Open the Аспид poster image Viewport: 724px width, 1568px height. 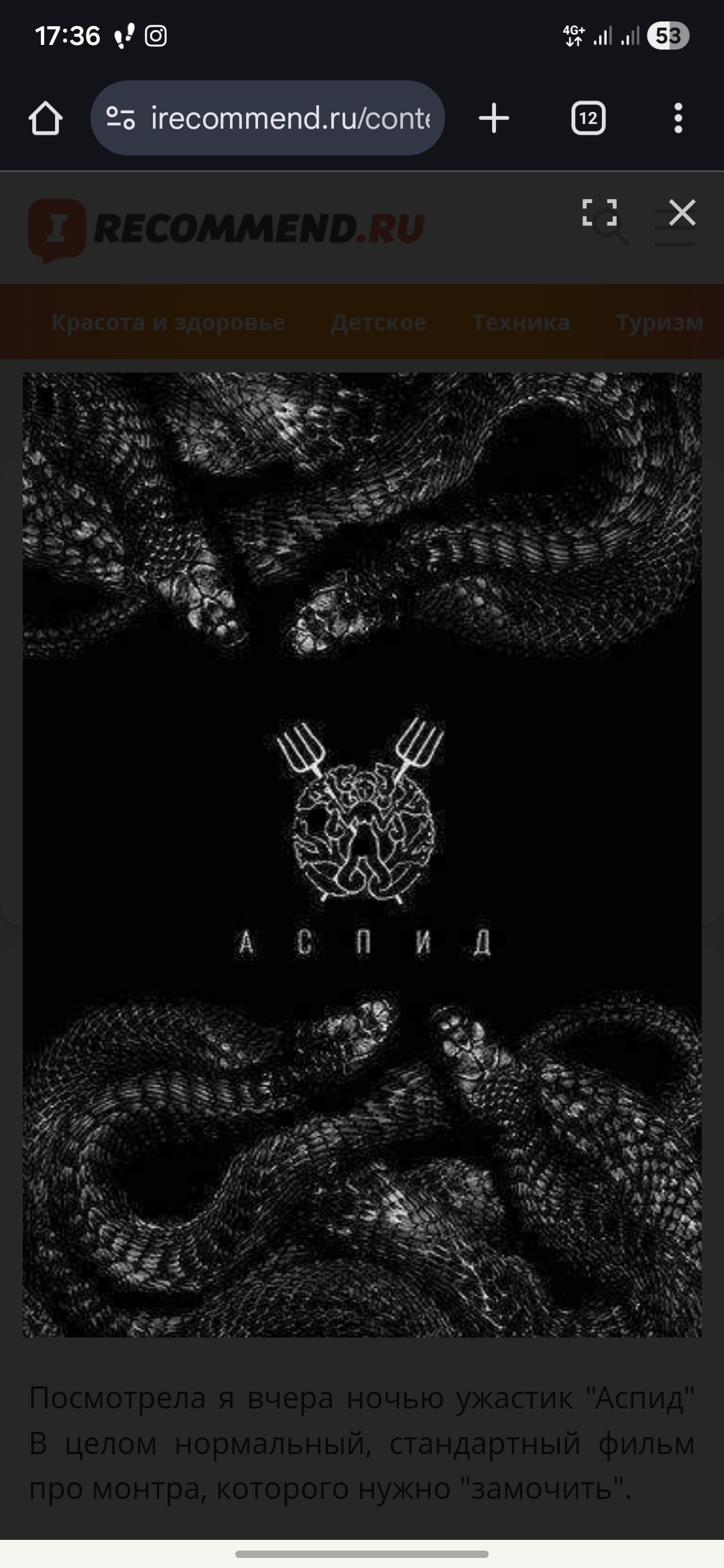pyautogui.click(x=362, y=854)
